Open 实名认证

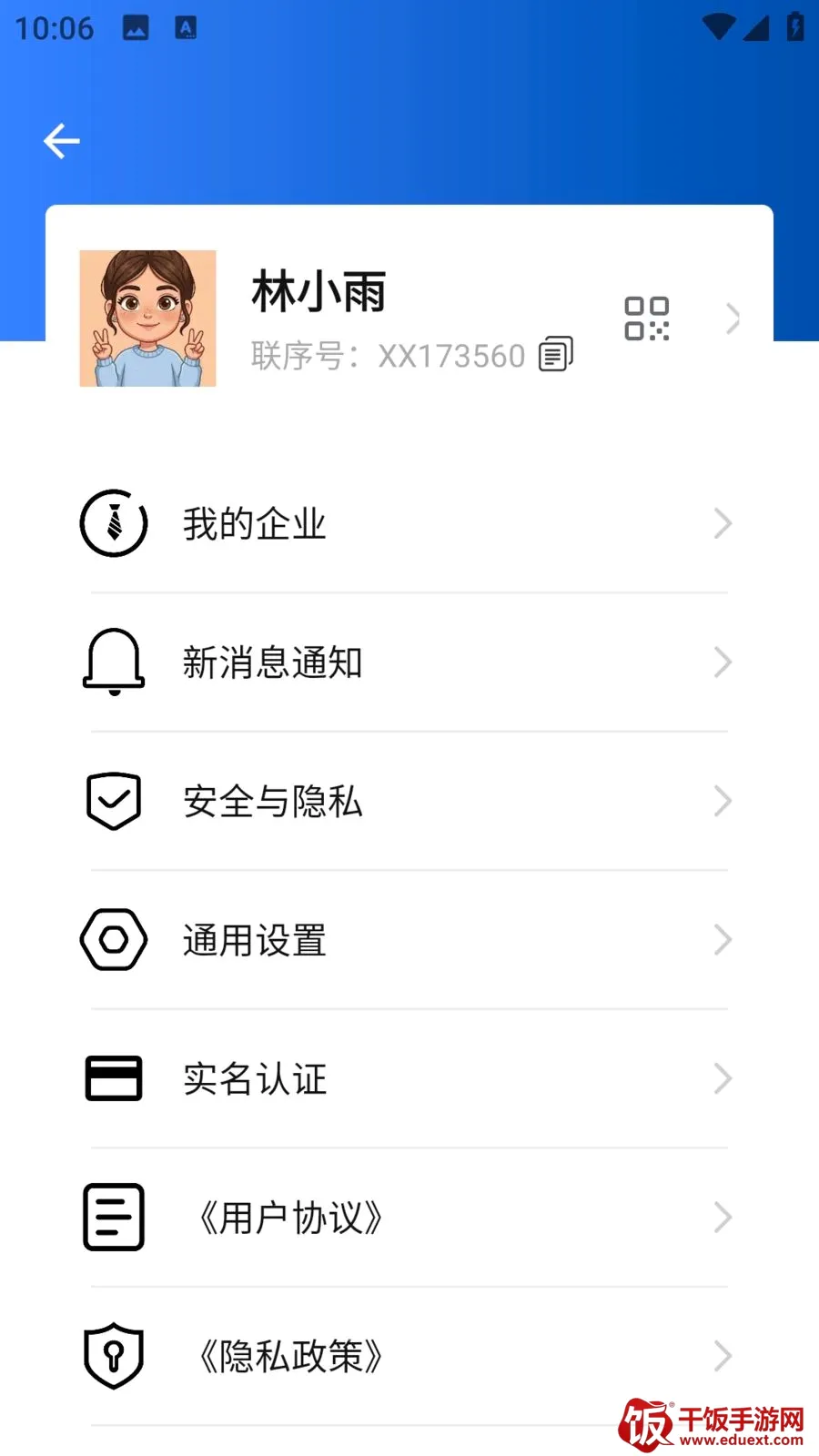[409, 1079]
